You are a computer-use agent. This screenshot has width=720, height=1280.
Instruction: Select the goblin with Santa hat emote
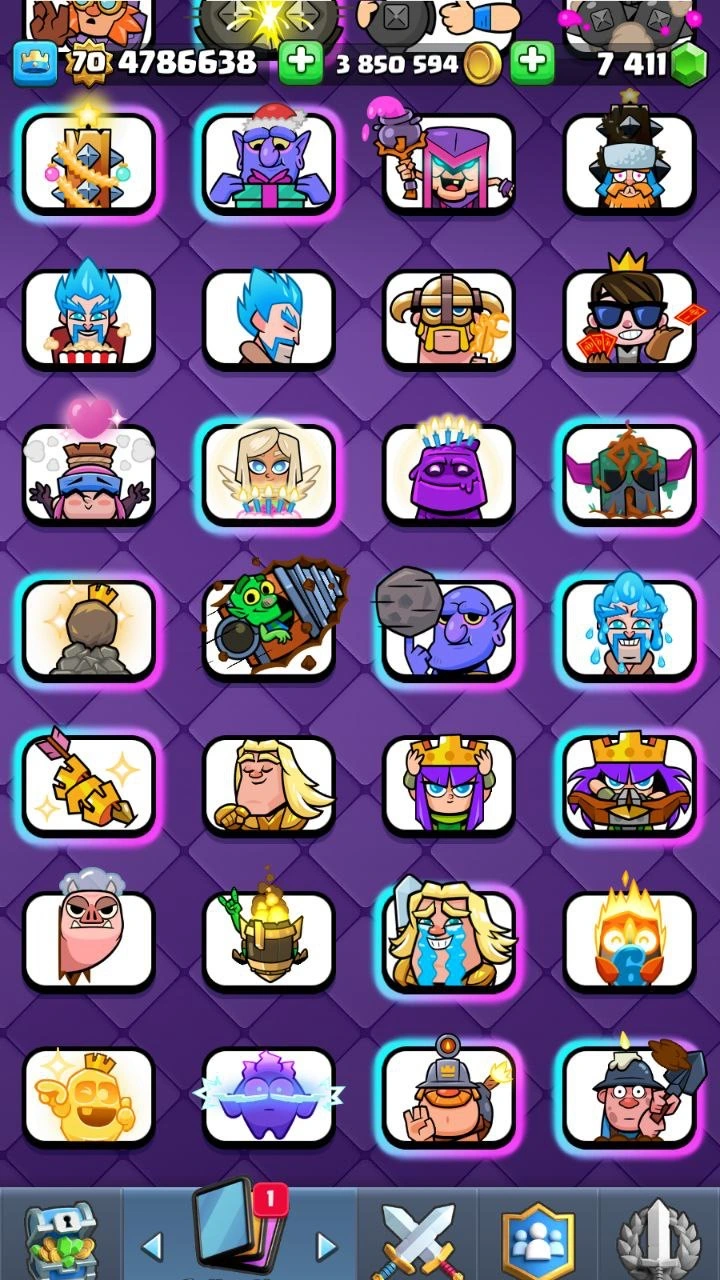click(268, 162)
